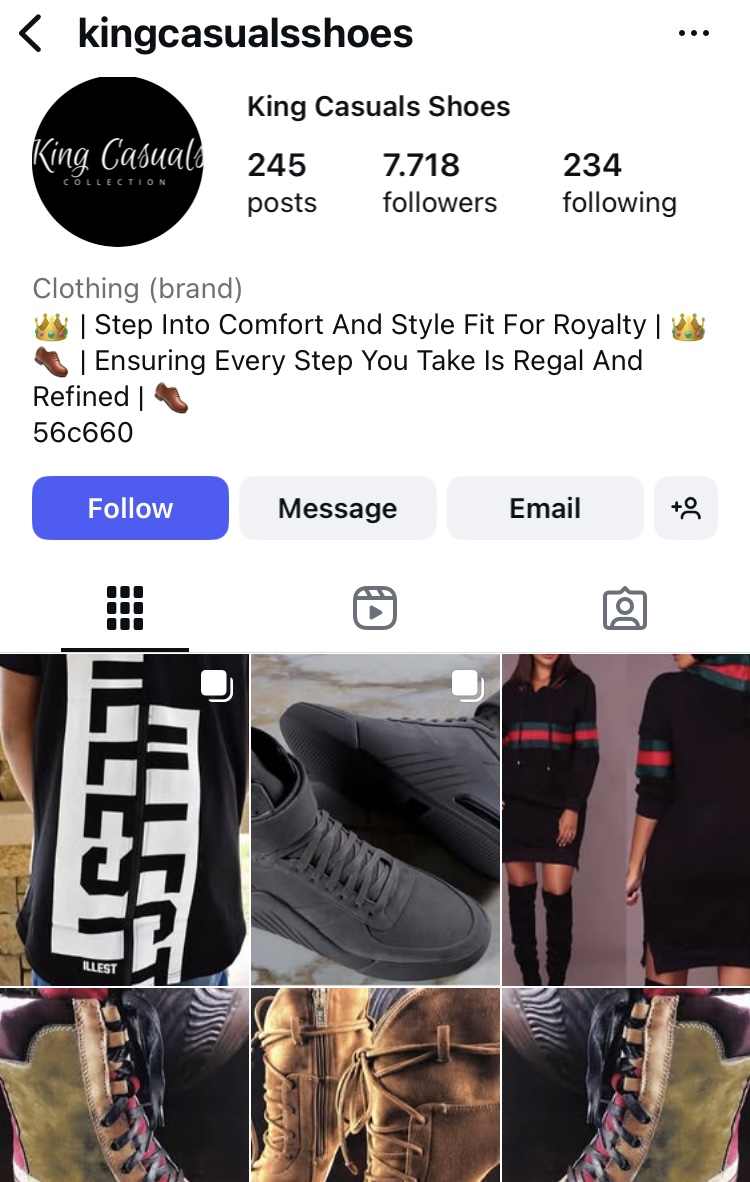Open the grey high-top sneaker post
Viewport: 750px width, 1182px height.
375,820
